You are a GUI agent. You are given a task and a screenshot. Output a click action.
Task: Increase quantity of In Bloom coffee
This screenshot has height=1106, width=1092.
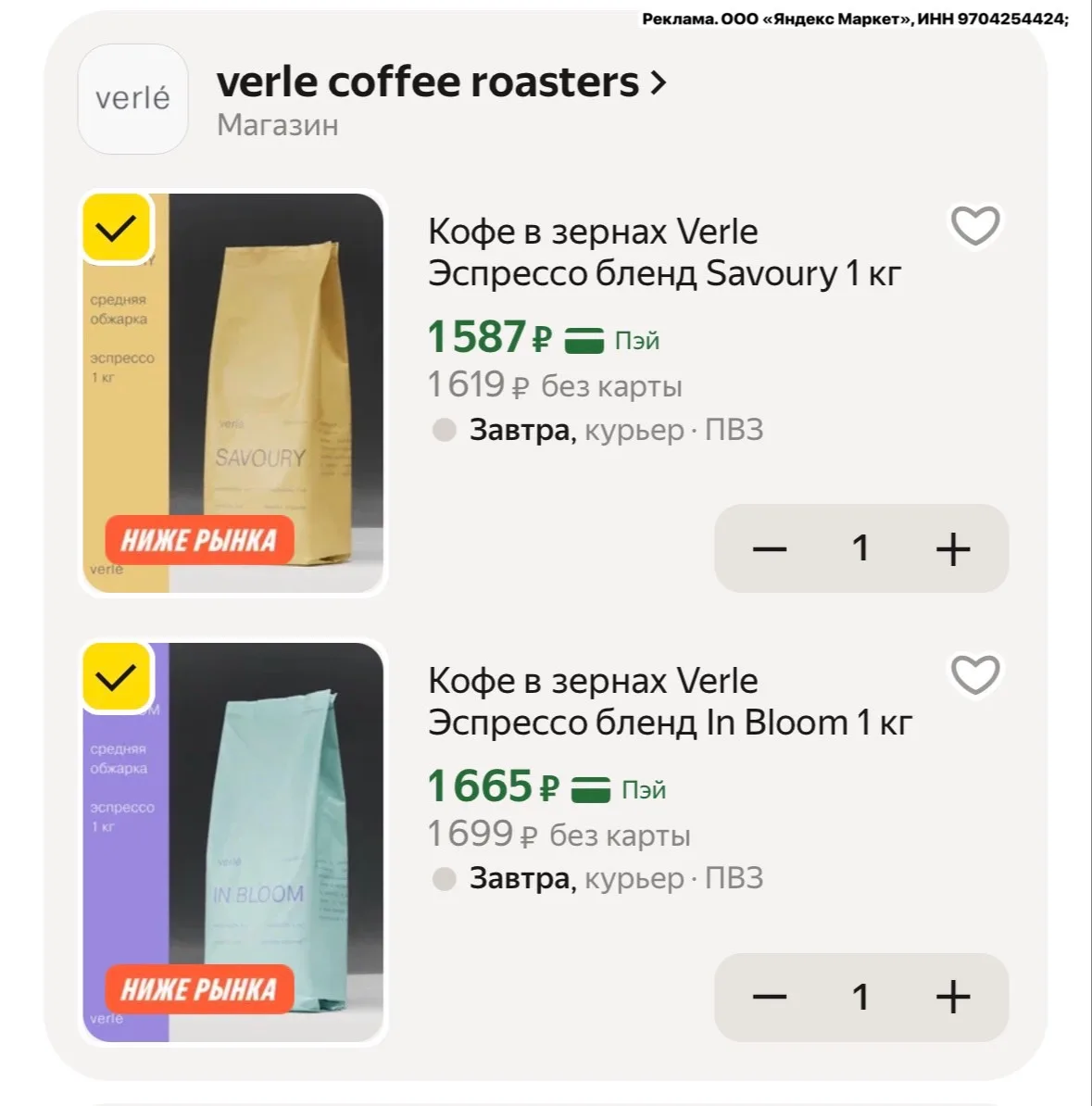point(952,998)
